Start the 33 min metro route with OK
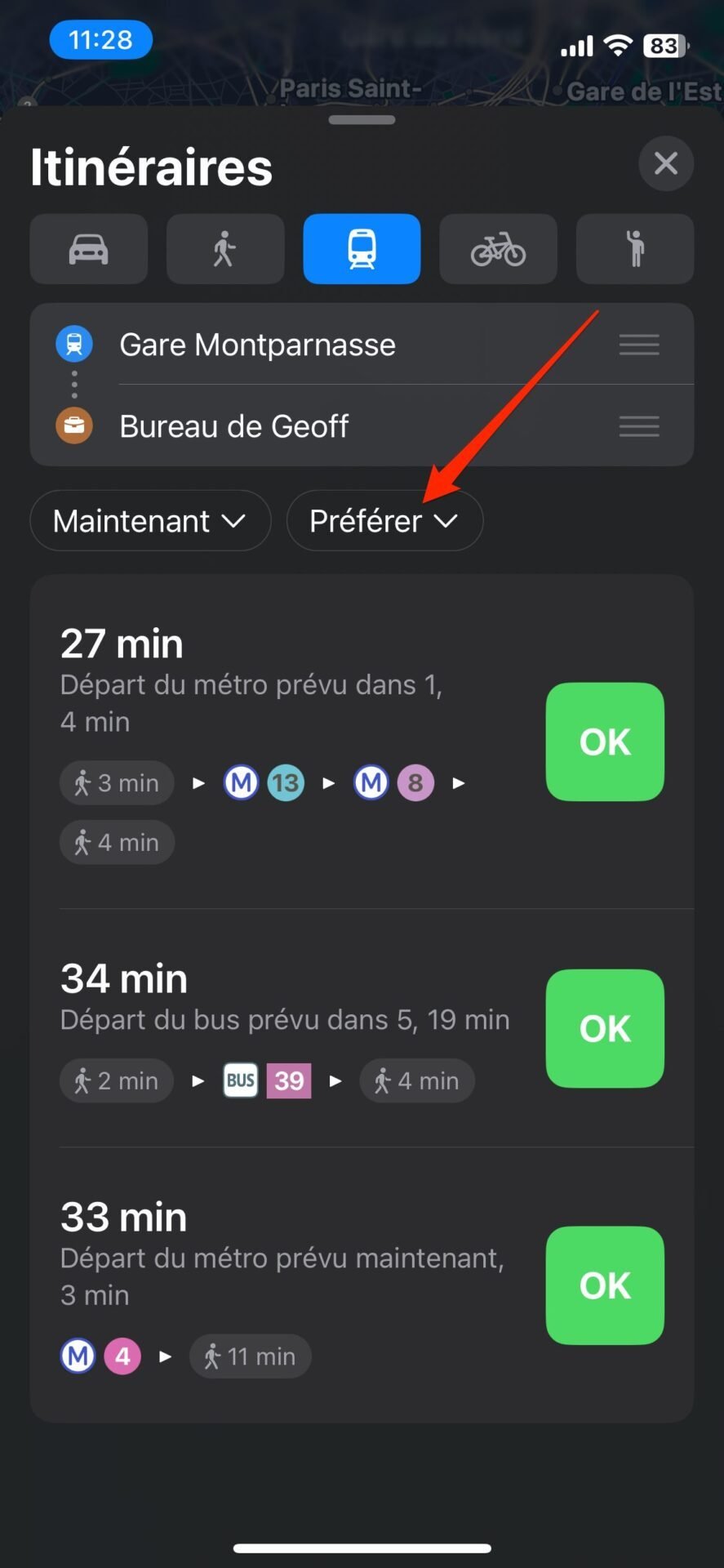Image resolution: width=724 pixels, height=1568 pixels. tap(605, 1285)
